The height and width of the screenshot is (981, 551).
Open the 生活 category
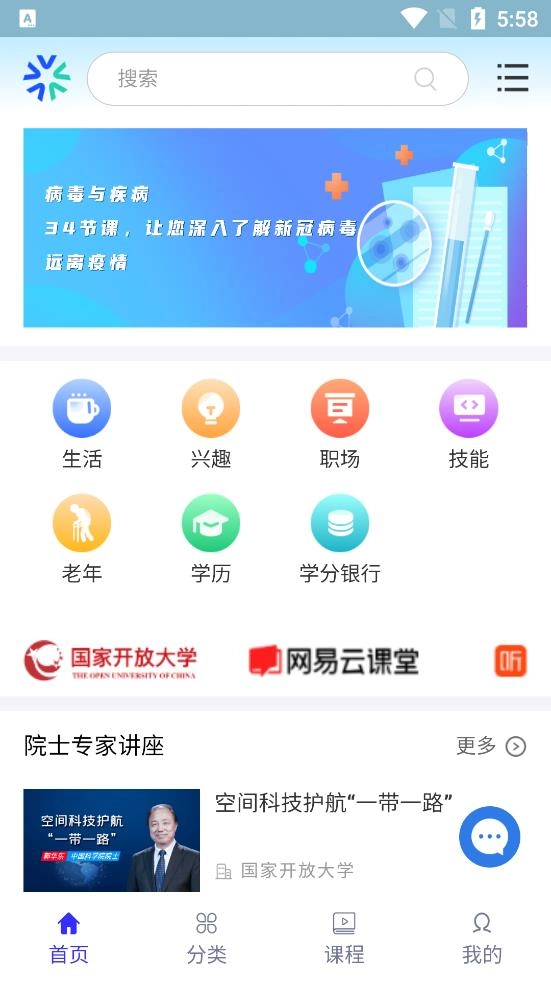pyautogui.click(x=82, y=425)
